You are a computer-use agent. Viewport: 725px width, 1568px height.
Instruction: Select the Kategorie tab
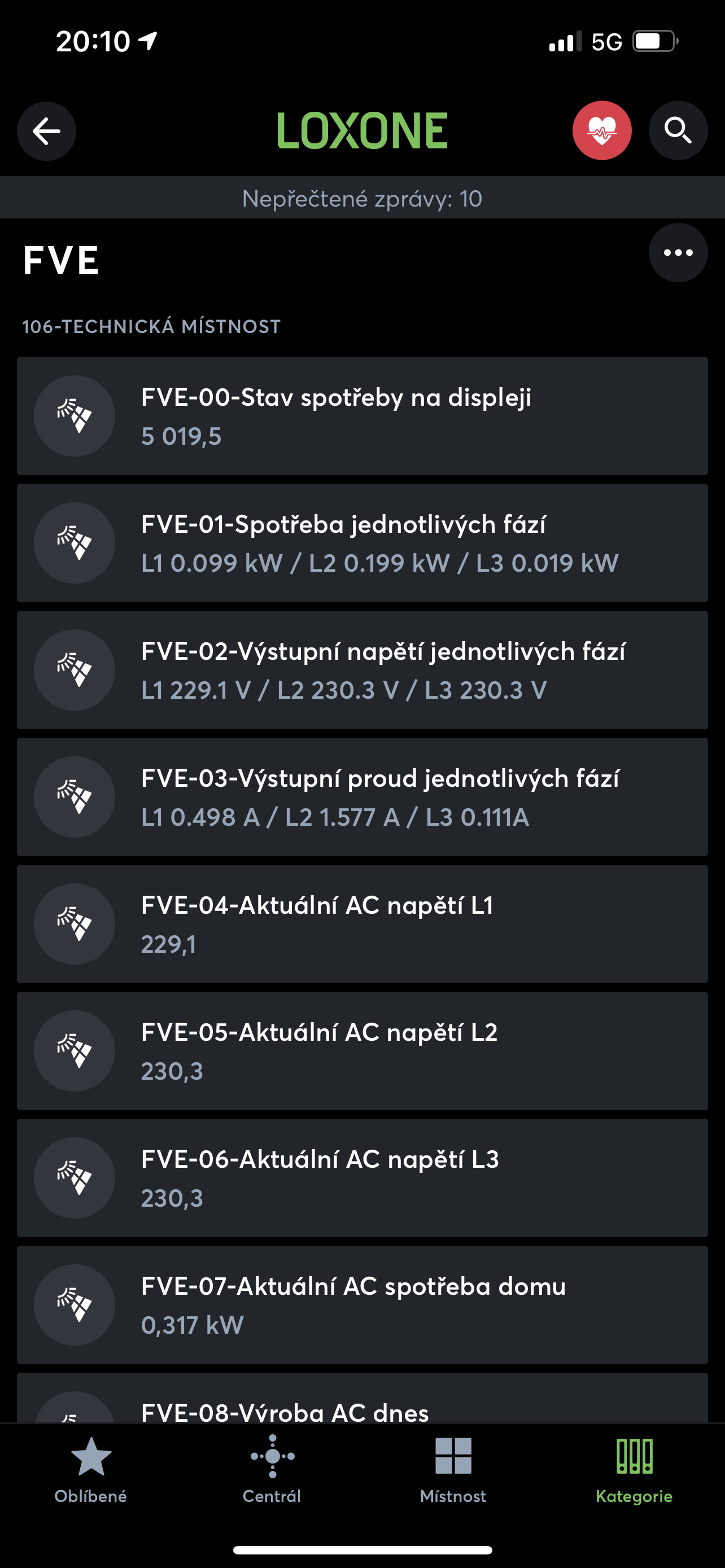(x=634, y=1470)
